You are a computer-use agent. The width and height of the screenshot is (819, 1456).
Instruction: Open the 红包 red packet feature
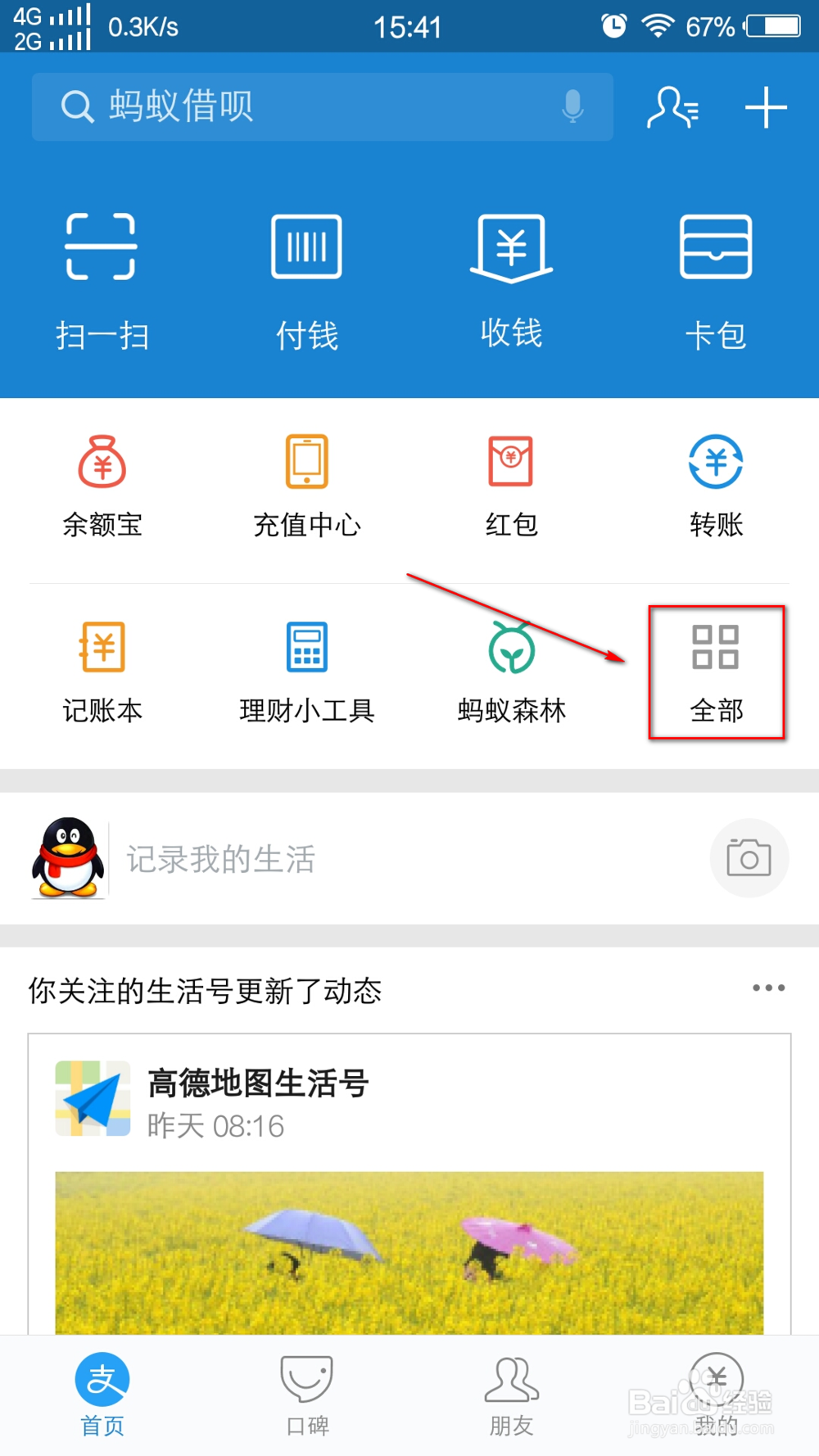(x=511, y=483)
